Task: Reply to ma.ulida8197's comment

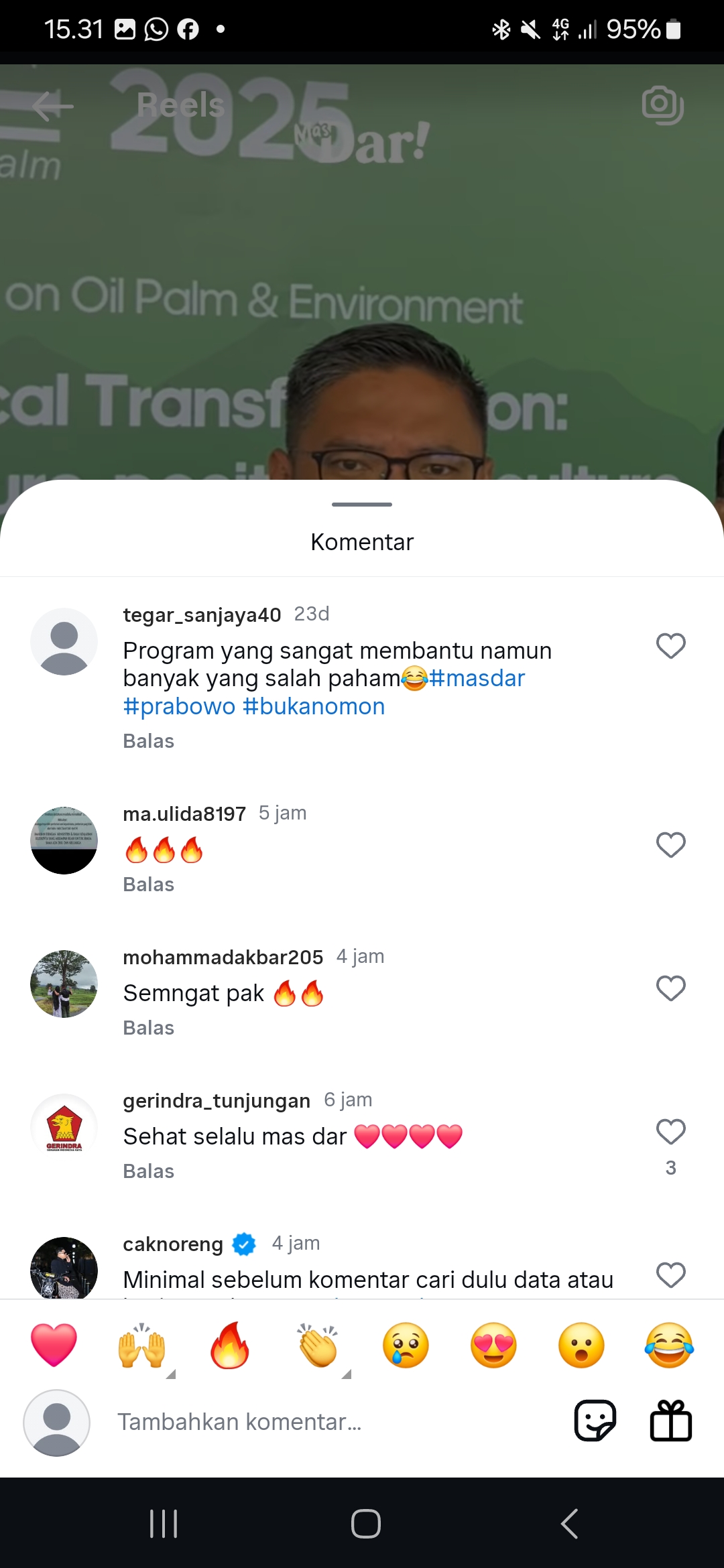Action: (148, 885)
